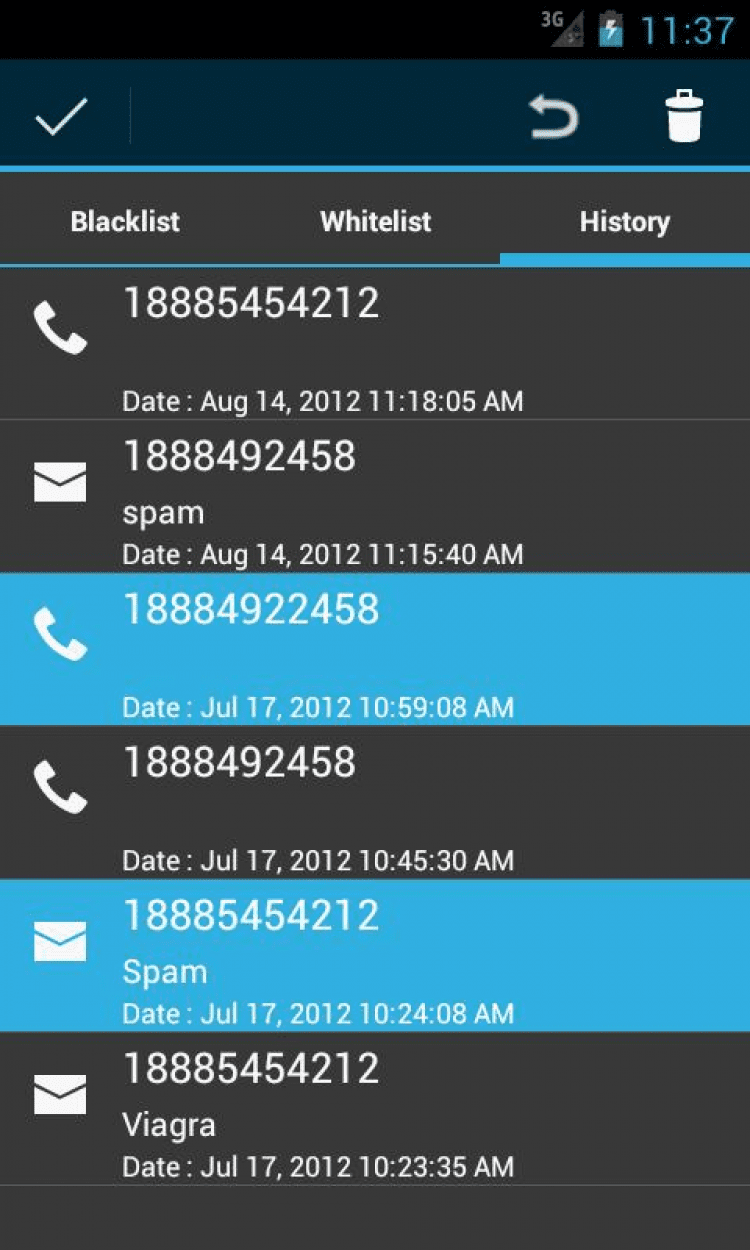The image size is (750, 1250).
Task: Tap the undo/restore arrow icon
Action: [x=553, y=118]
